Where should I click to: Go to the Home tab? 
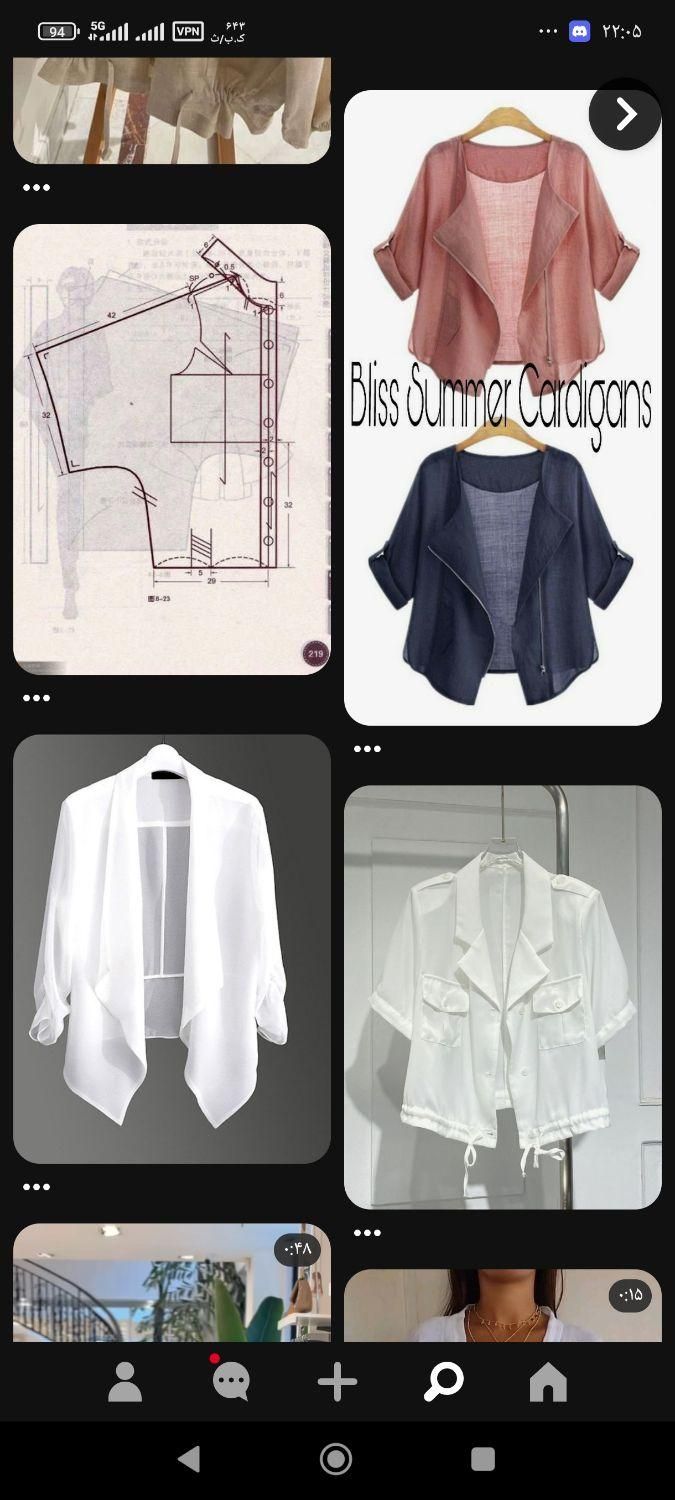click(548, 1382)
